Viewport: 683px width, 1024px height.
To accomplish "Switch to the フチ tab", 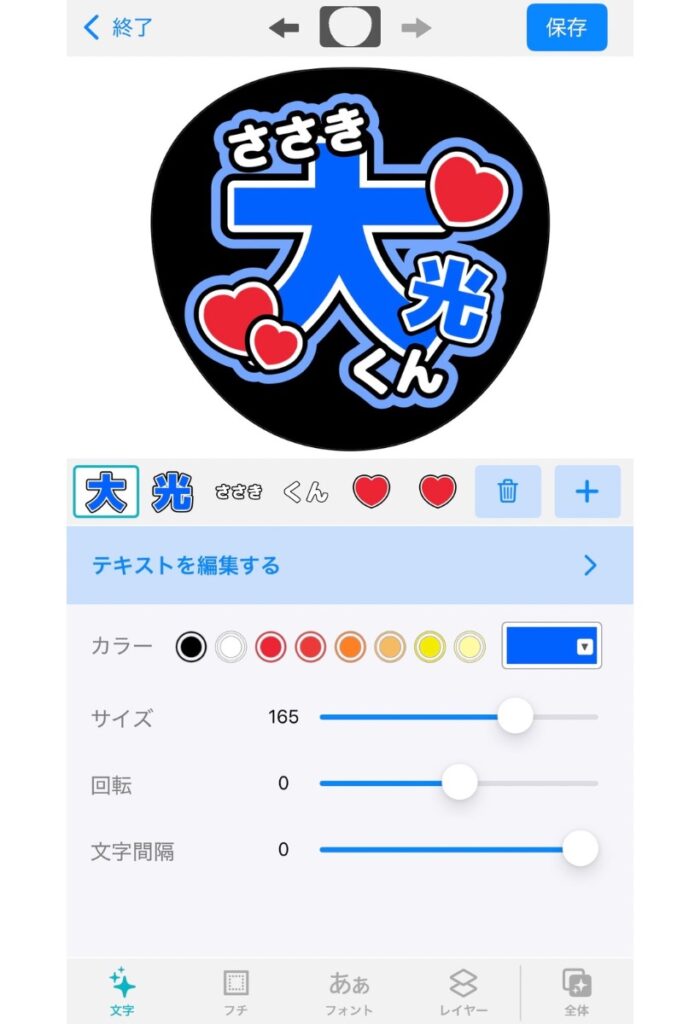I will pyautogui.click(x=236, y=991).
